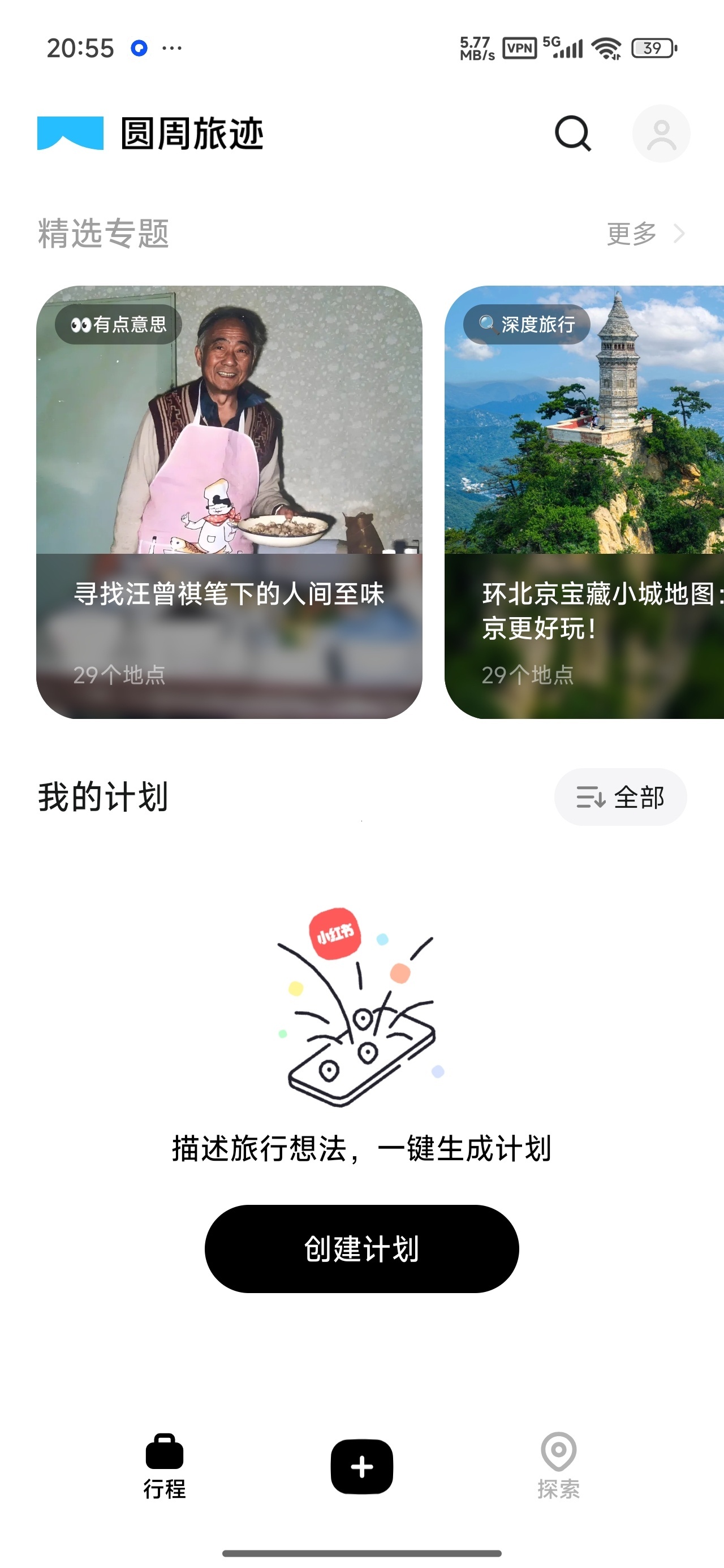724x1568 pixels.
Task: Tap 更多 to see more topics
Action: tap(645, 233)
